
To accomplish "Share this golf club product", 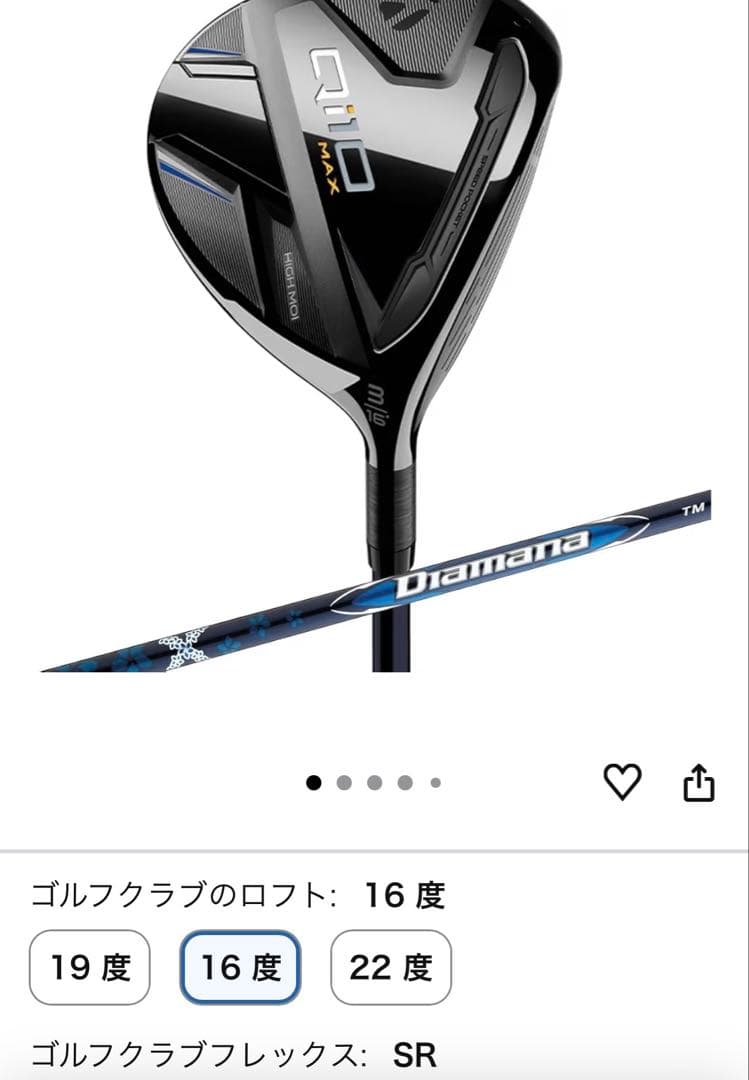I will point(699,782).
